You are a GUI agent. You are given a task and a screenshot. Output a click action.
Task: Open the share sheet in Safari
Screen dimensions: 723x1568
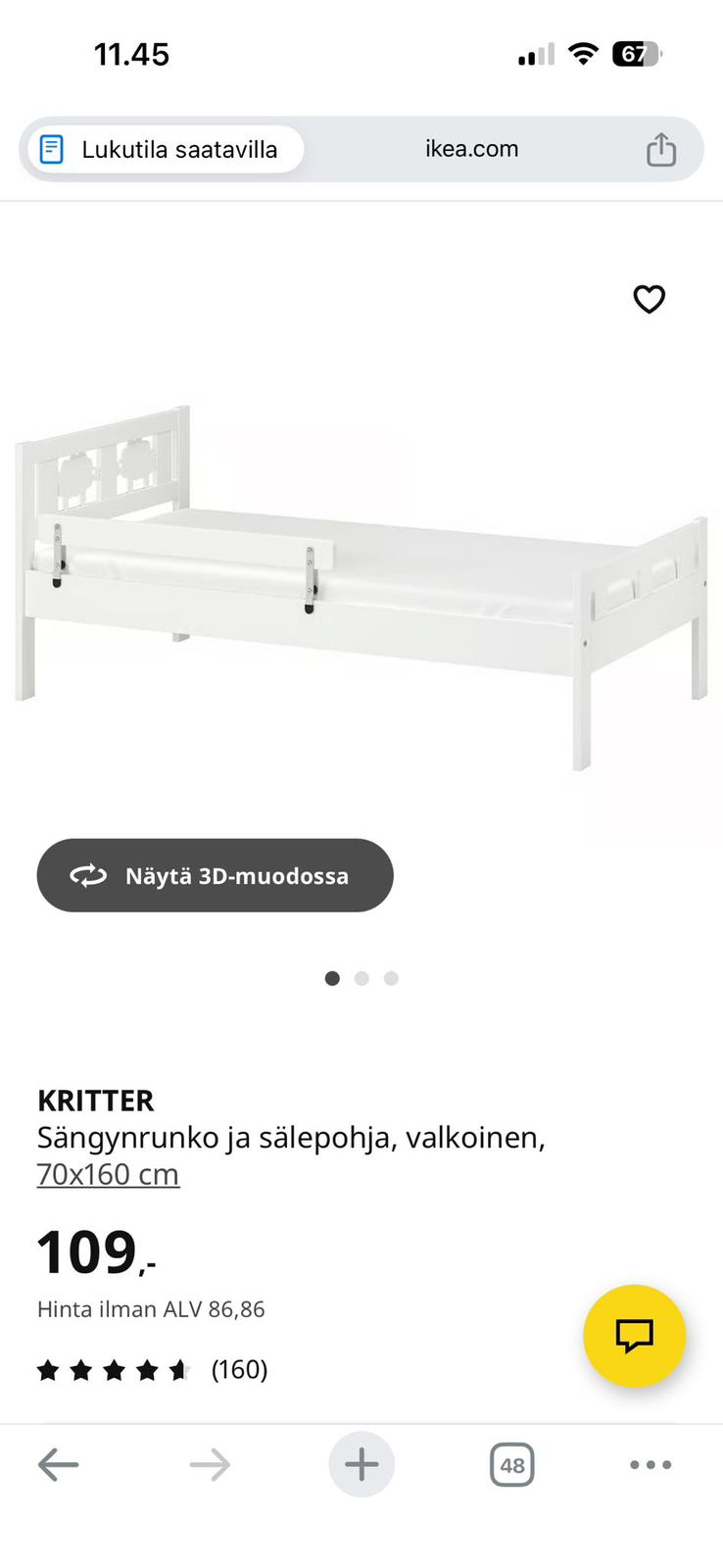click(661, 149)
